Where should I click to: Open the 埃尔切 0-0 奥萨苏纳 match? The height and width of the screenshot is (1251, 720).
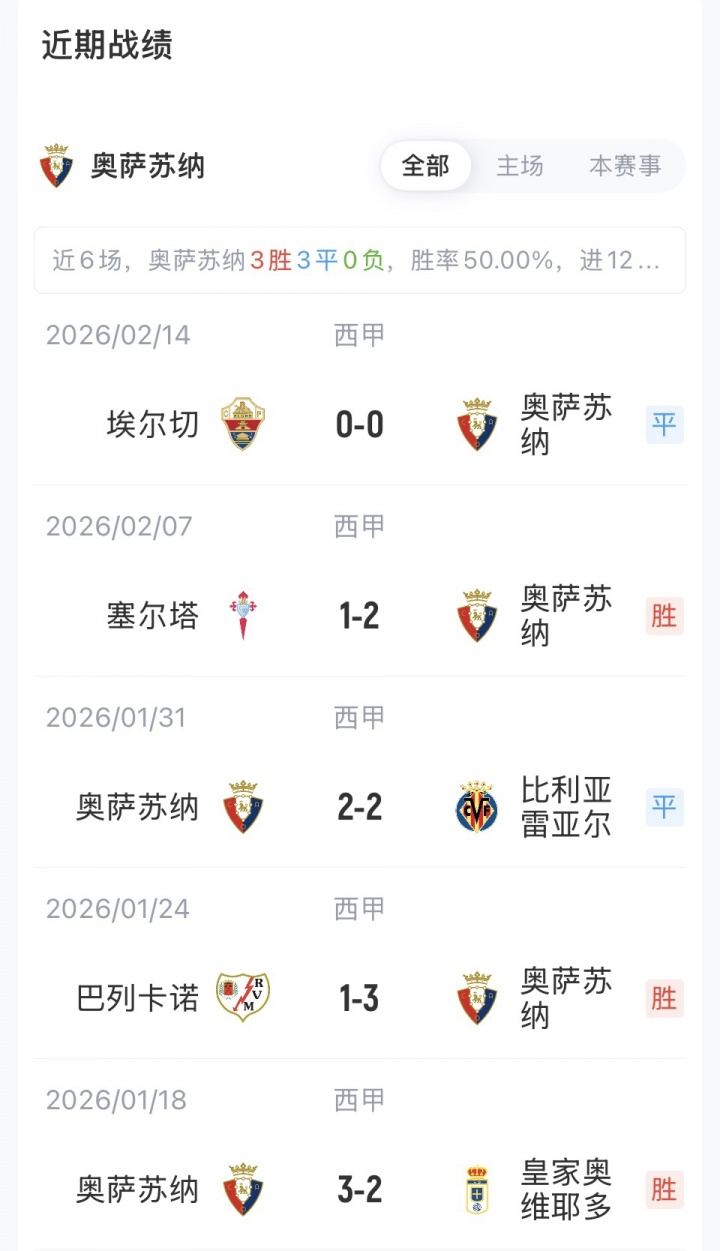360,425
